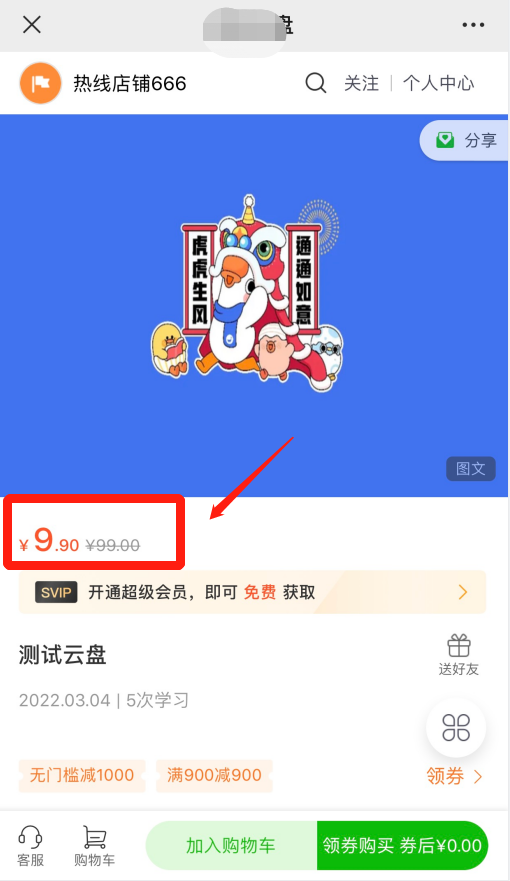Close the page with the X icon
510x881 pixels.
(x=31, y=25)
